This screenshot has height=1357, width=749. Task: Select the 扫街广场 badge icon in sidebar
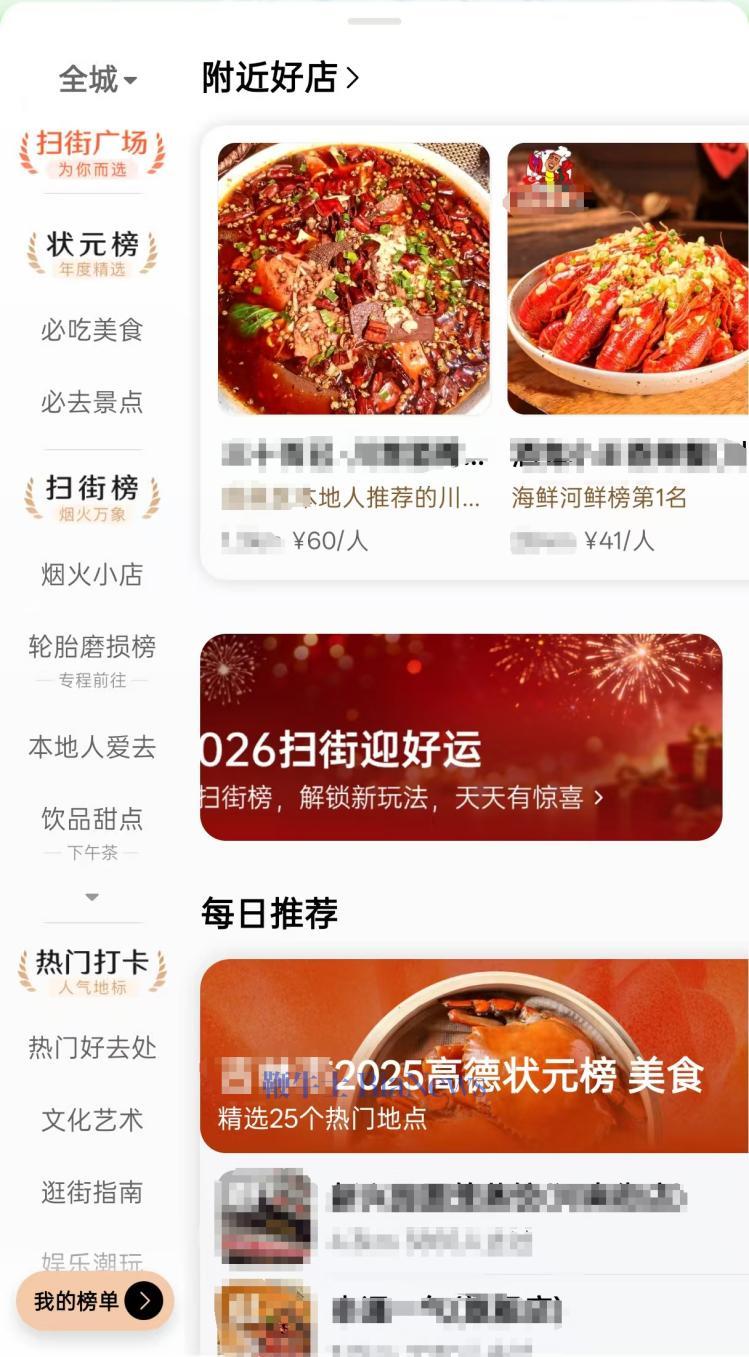[91, 153]
